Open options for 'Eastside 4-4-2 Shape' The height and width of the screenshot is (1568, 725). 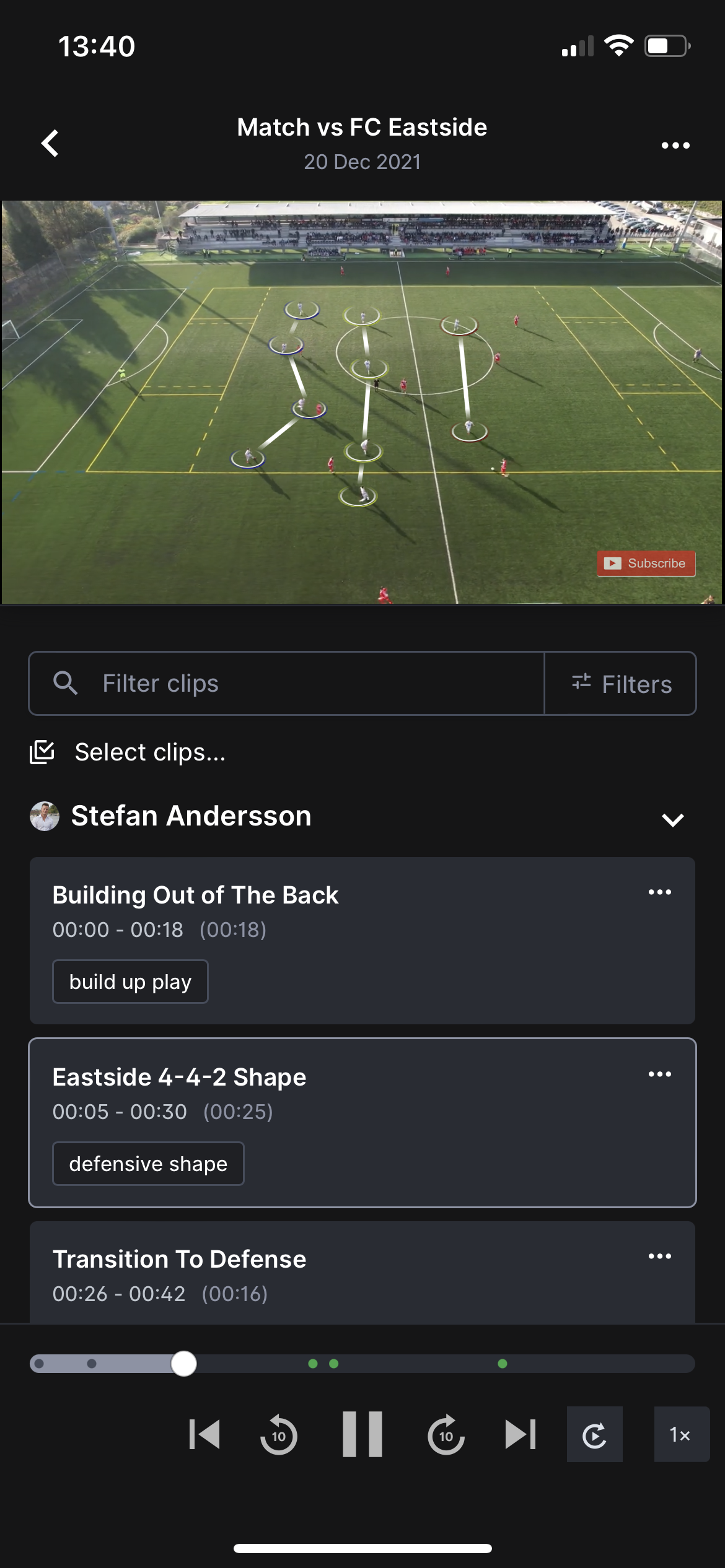click(659, 1074)
